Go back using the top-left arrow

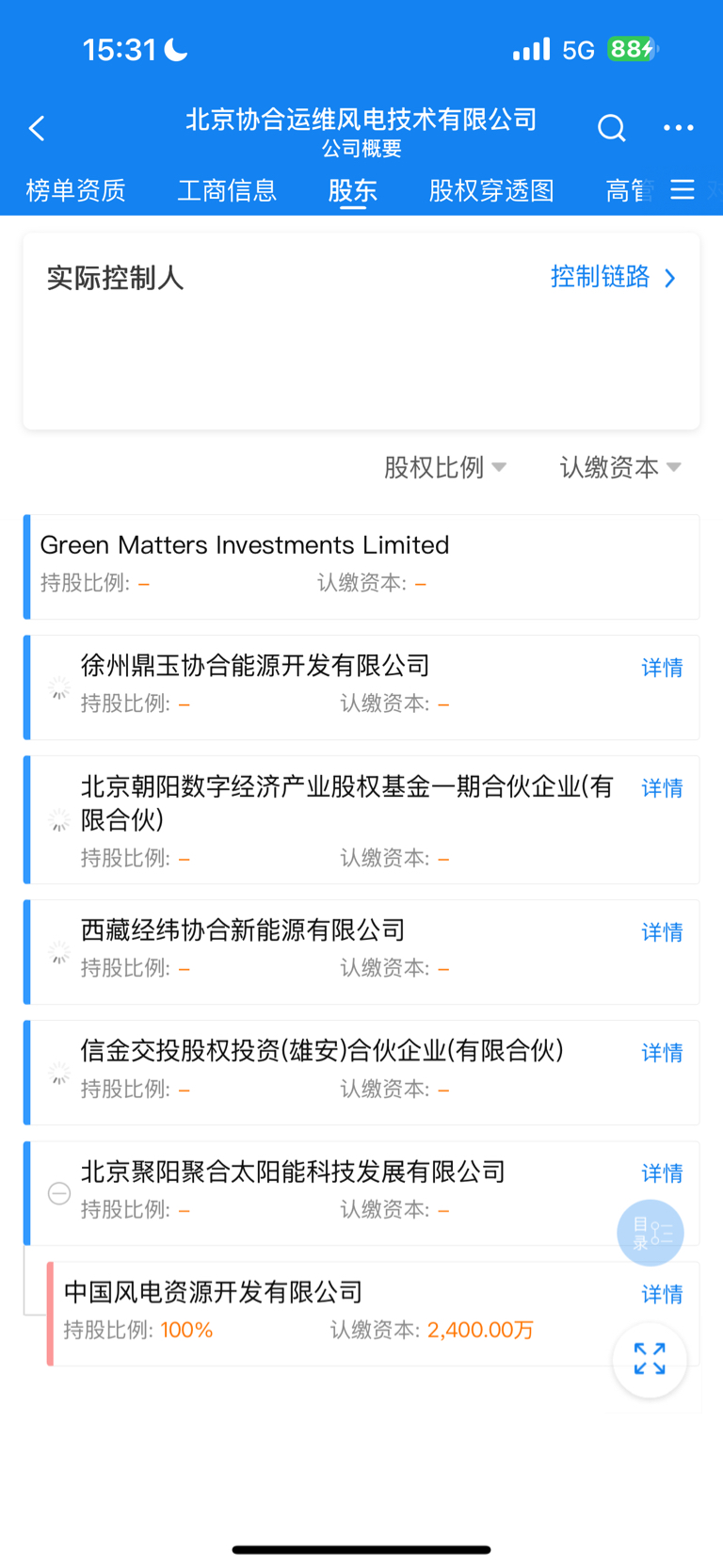(37, 128)
